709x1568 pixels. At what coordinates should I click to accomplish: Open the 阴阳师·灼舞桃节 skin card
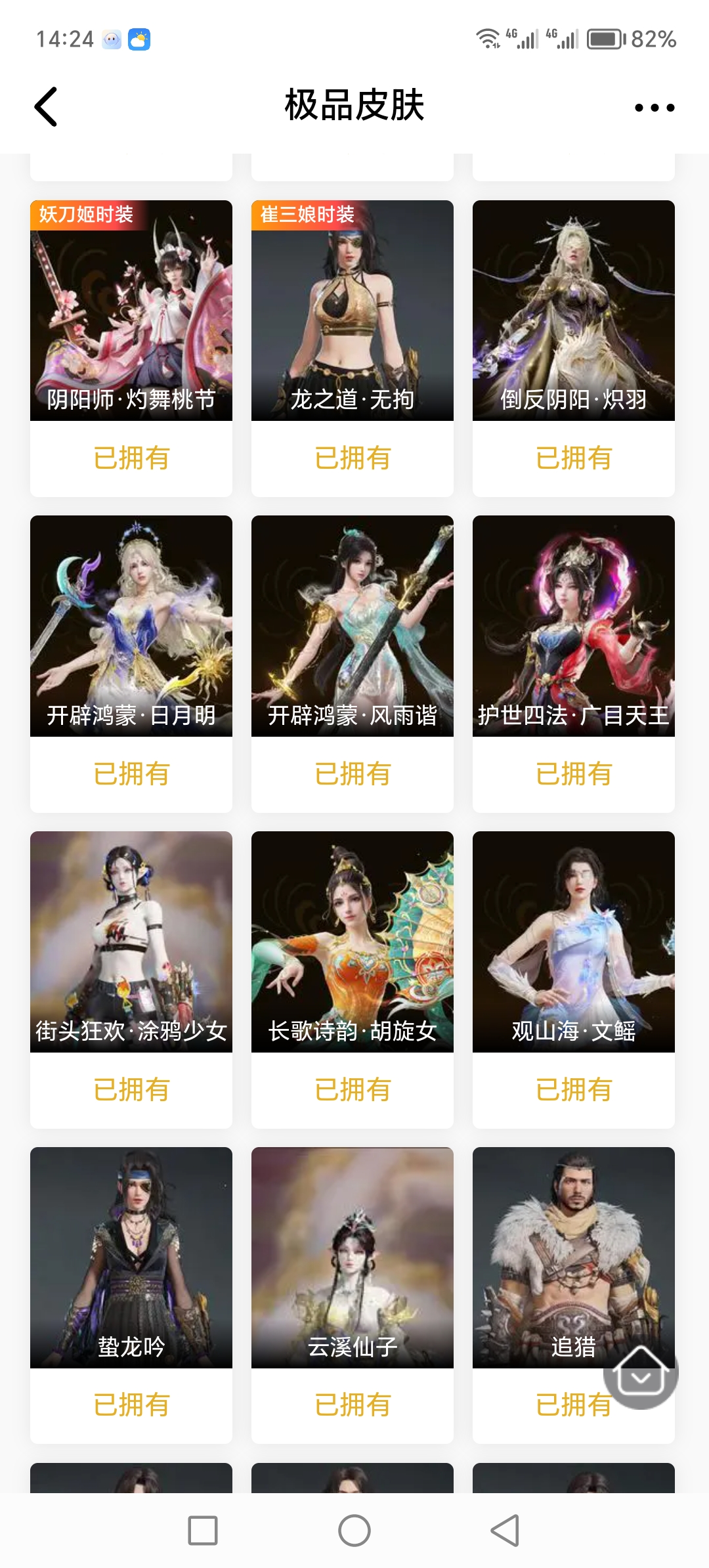(x=131, y=311)
